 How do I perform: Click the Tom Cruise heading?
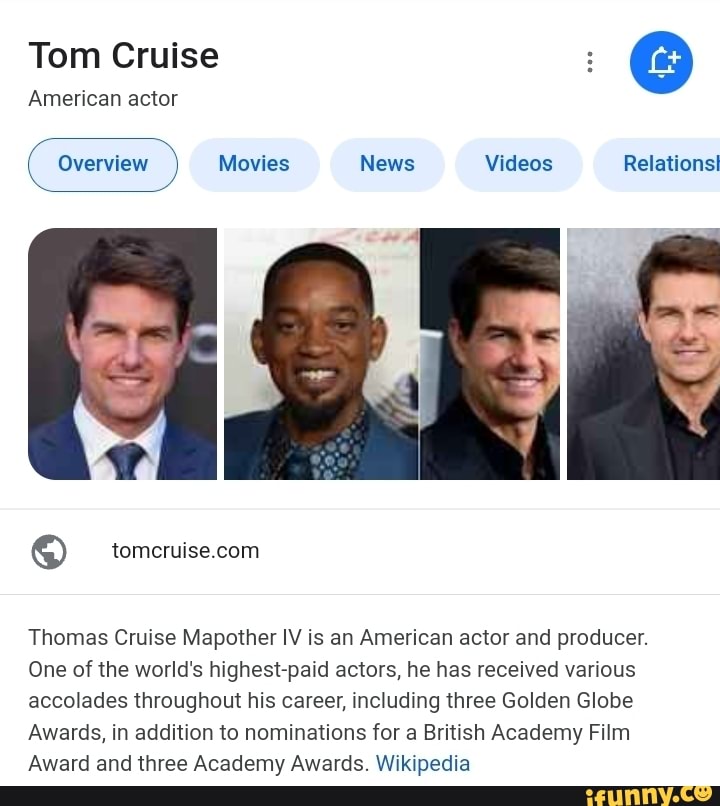click(x=123, y=56)
